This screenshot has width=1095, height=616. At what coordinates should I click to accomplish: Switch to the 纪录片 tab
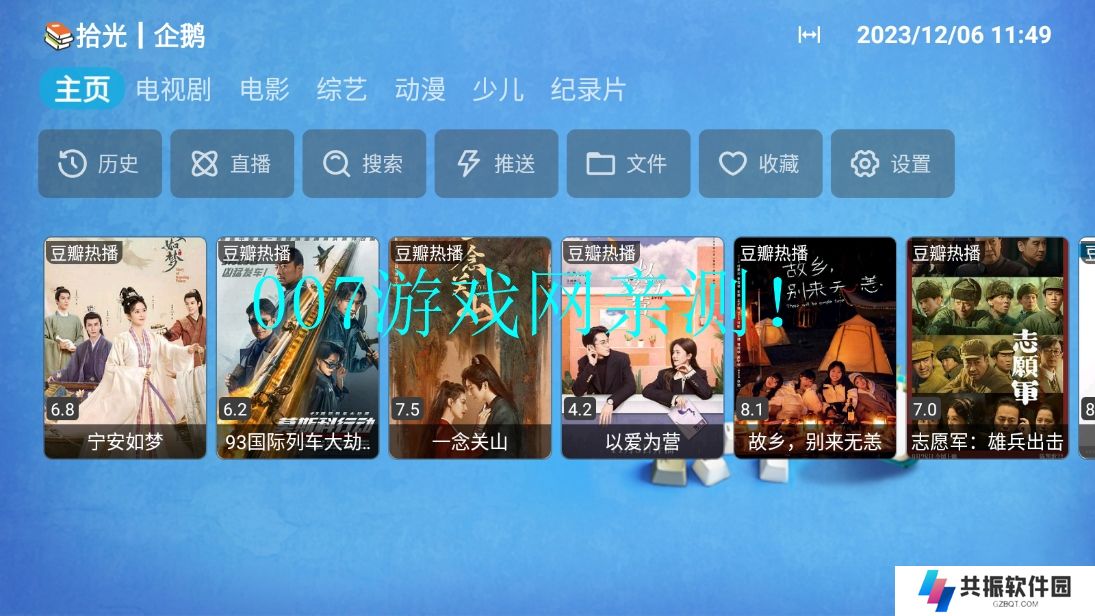pos(588,90)
